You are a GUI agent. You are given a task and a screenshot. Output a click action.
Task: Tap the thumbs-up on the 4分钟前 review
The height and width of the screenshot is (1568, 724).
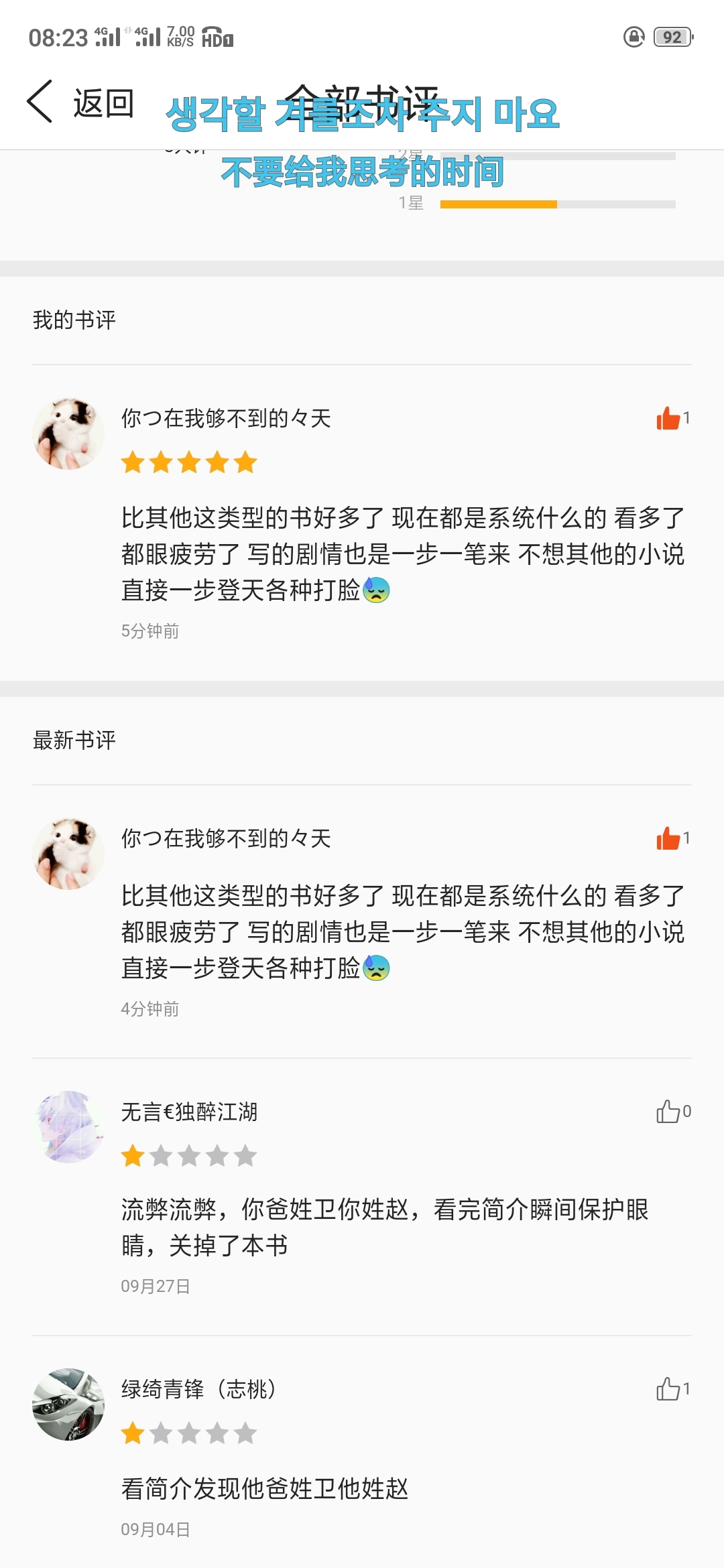coord(669,838)
